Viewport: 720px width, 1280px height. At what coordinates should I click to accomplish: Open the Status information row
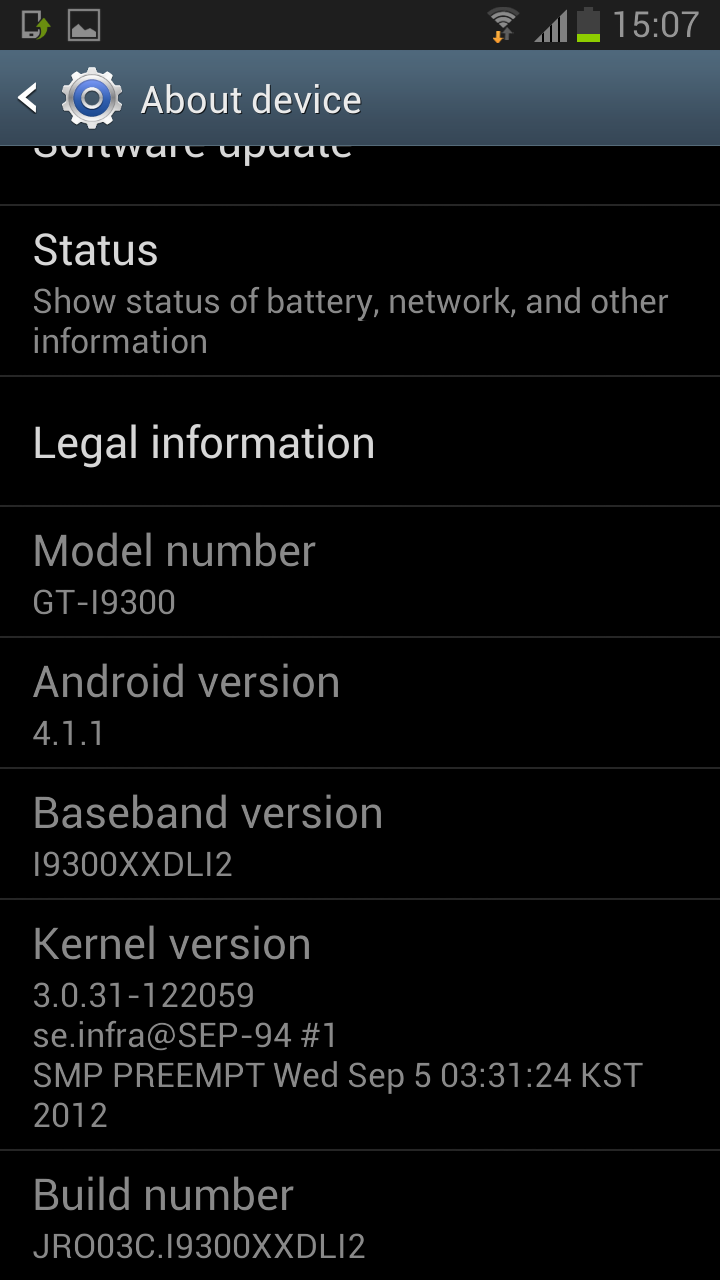tap(360, 292)
